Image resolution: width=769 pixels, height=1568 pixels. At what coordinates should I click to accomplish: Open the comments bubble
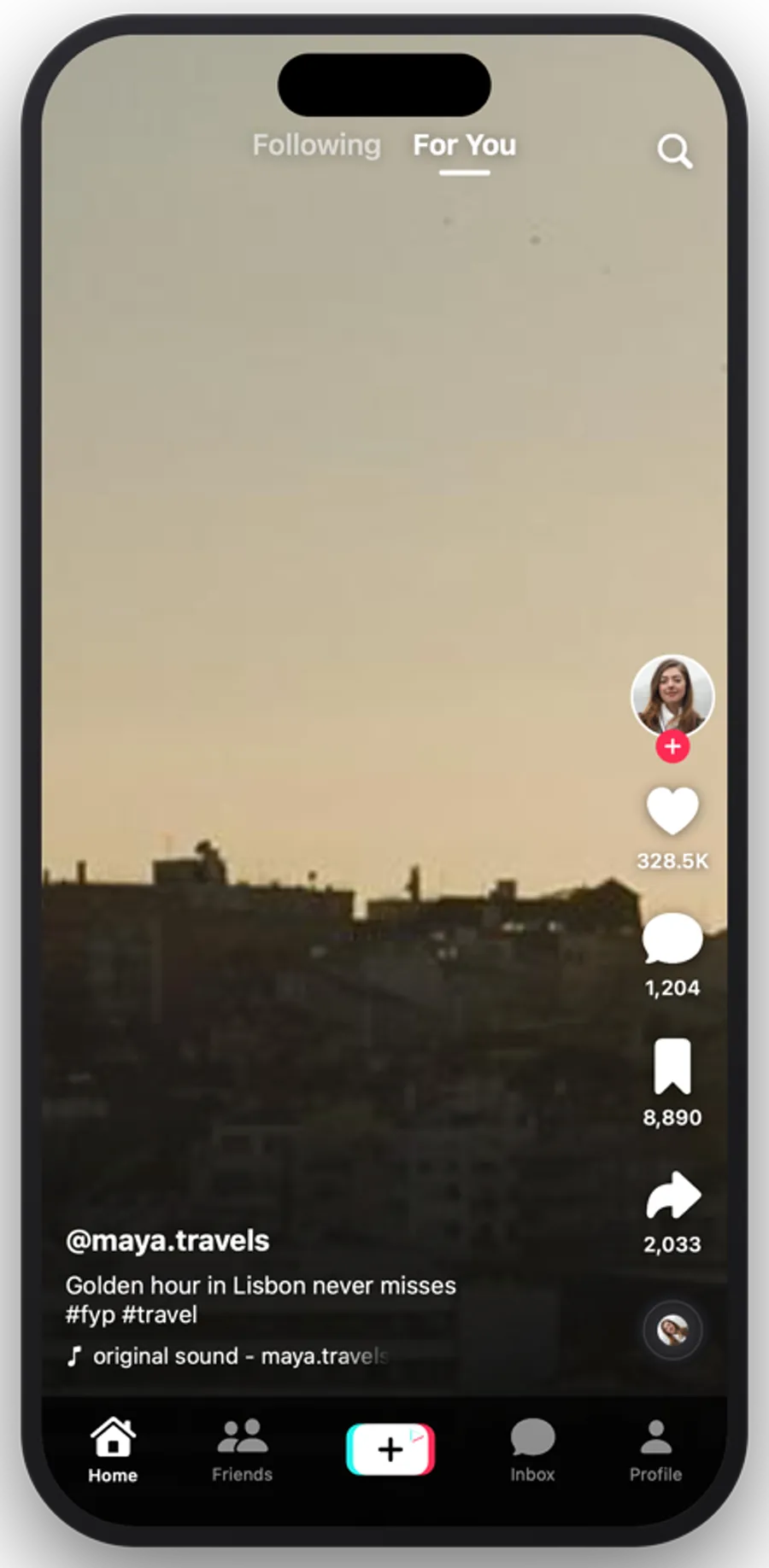coord(672,939)
